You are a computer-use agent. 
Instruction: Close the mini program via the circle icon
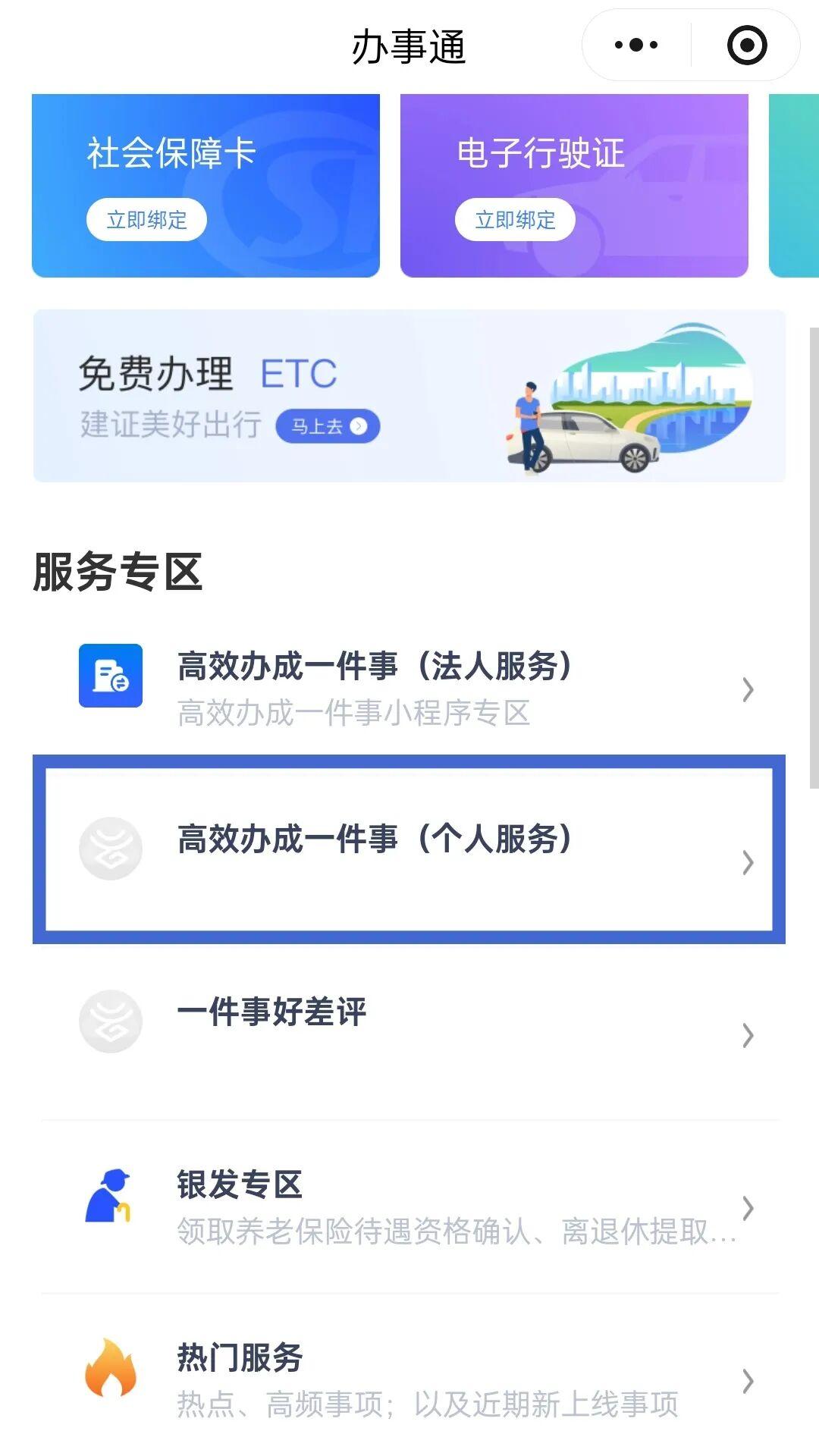point(747,45)
